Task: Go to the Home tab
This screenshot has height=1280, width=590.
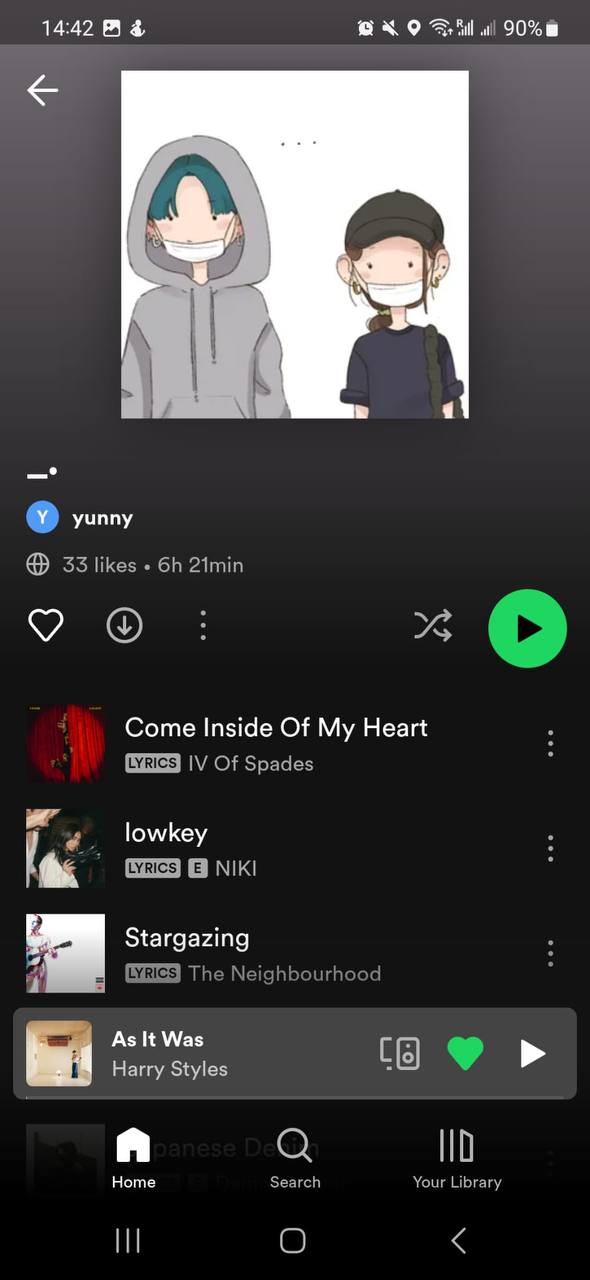Action: click(133, 1158)
